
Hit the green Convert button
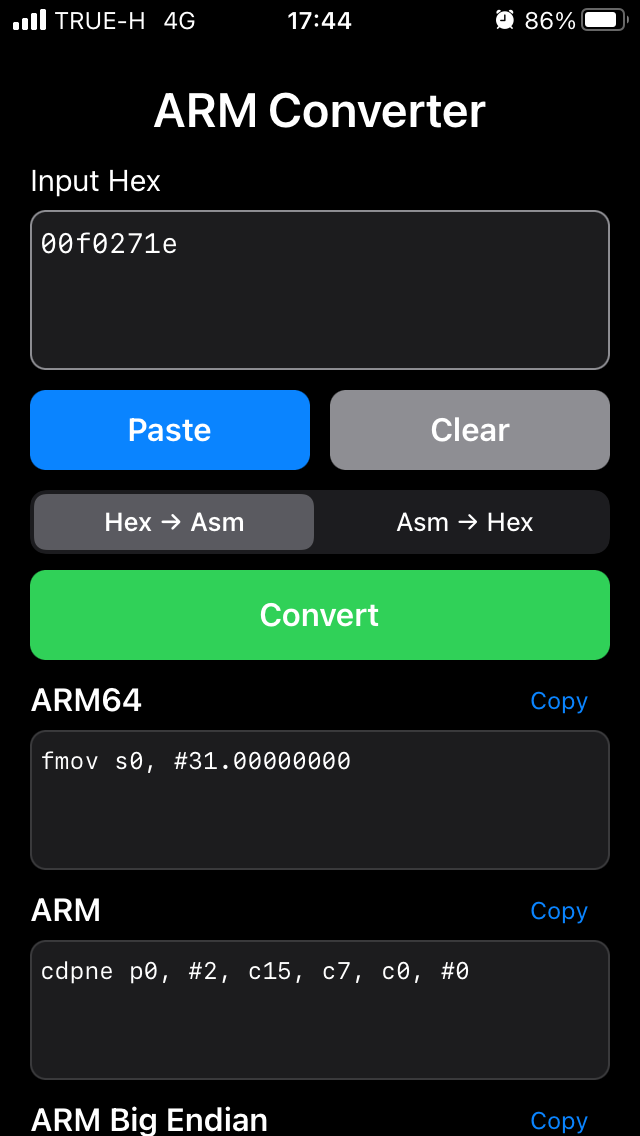coord(320,615)
